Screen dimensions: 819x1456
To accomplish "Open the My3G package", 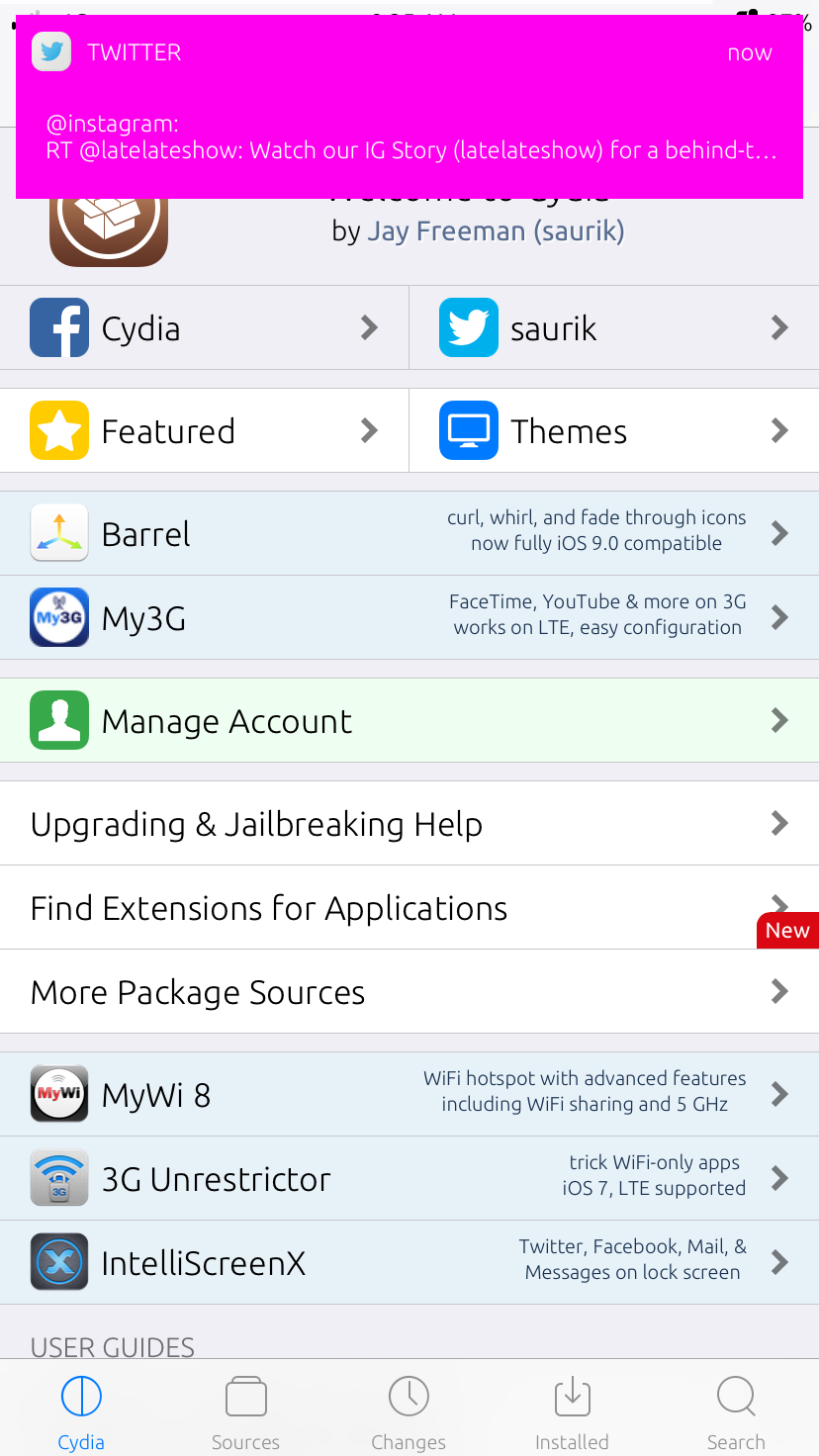I will pyautogui.click(x=409, y=617).
